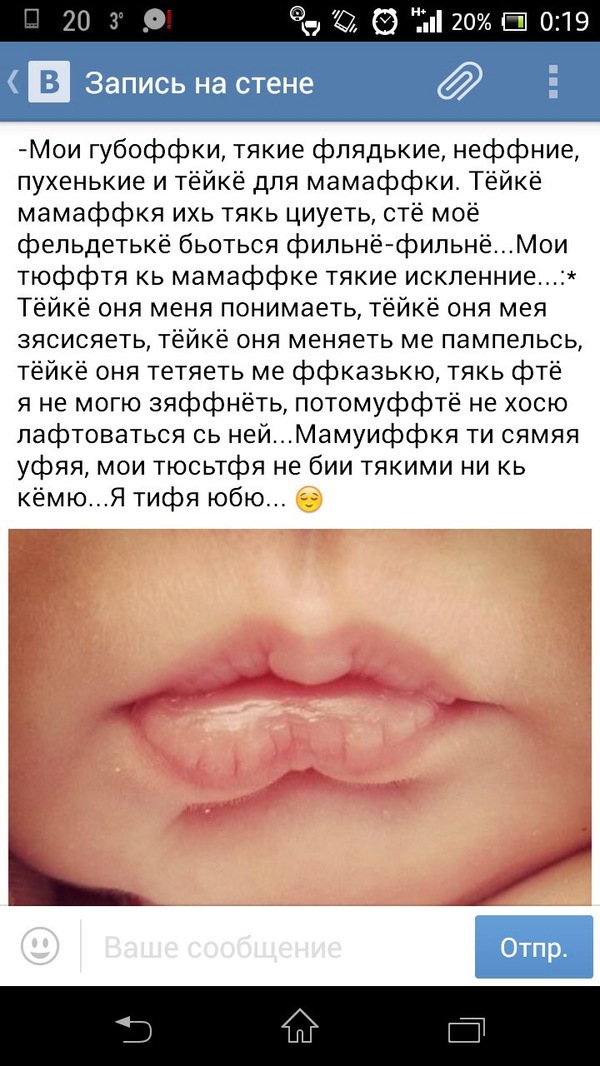This screenshot has width=600, height=1066.
Task: Tap the system back button
Action: click(x=133, y=1026)
